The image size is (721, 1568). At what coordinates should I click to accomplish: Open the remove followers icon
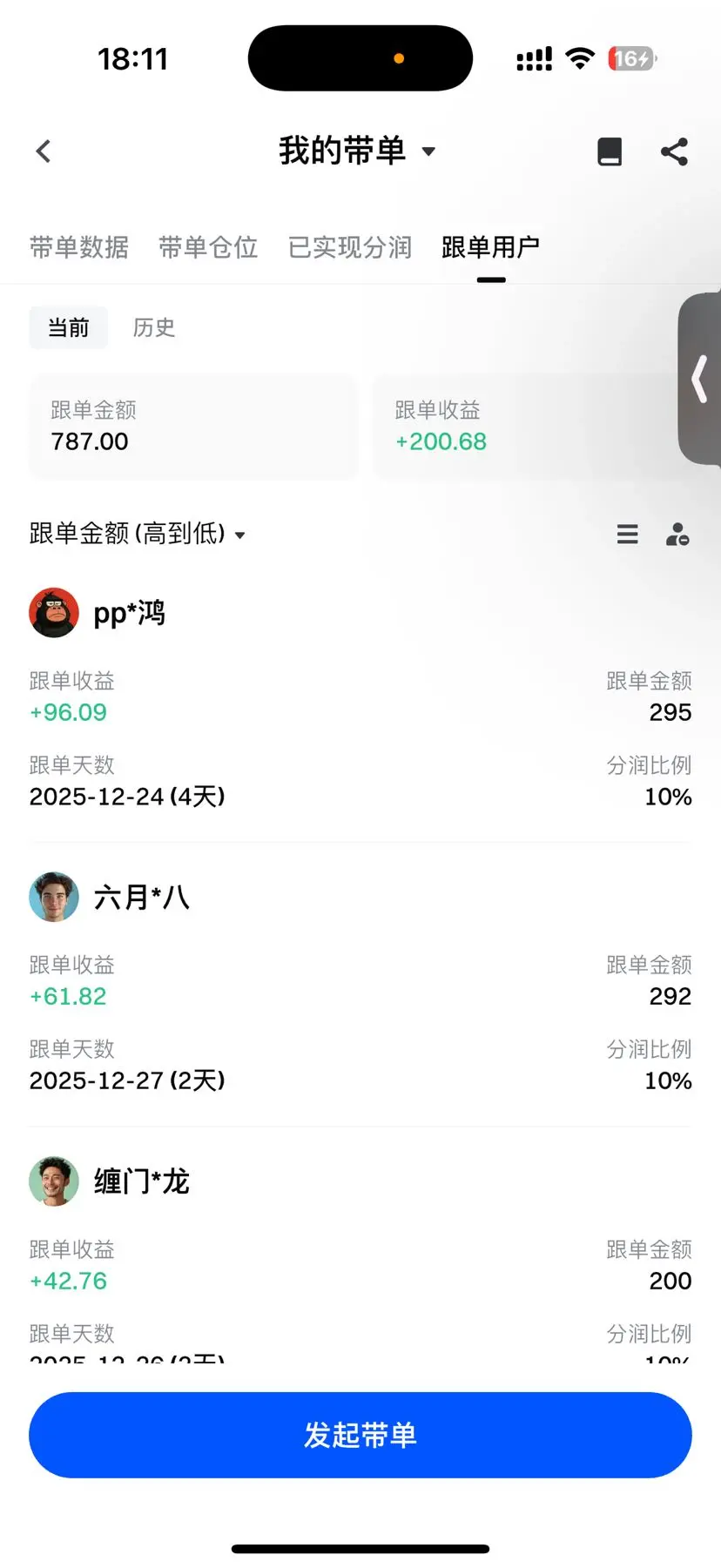click(677, 534)
